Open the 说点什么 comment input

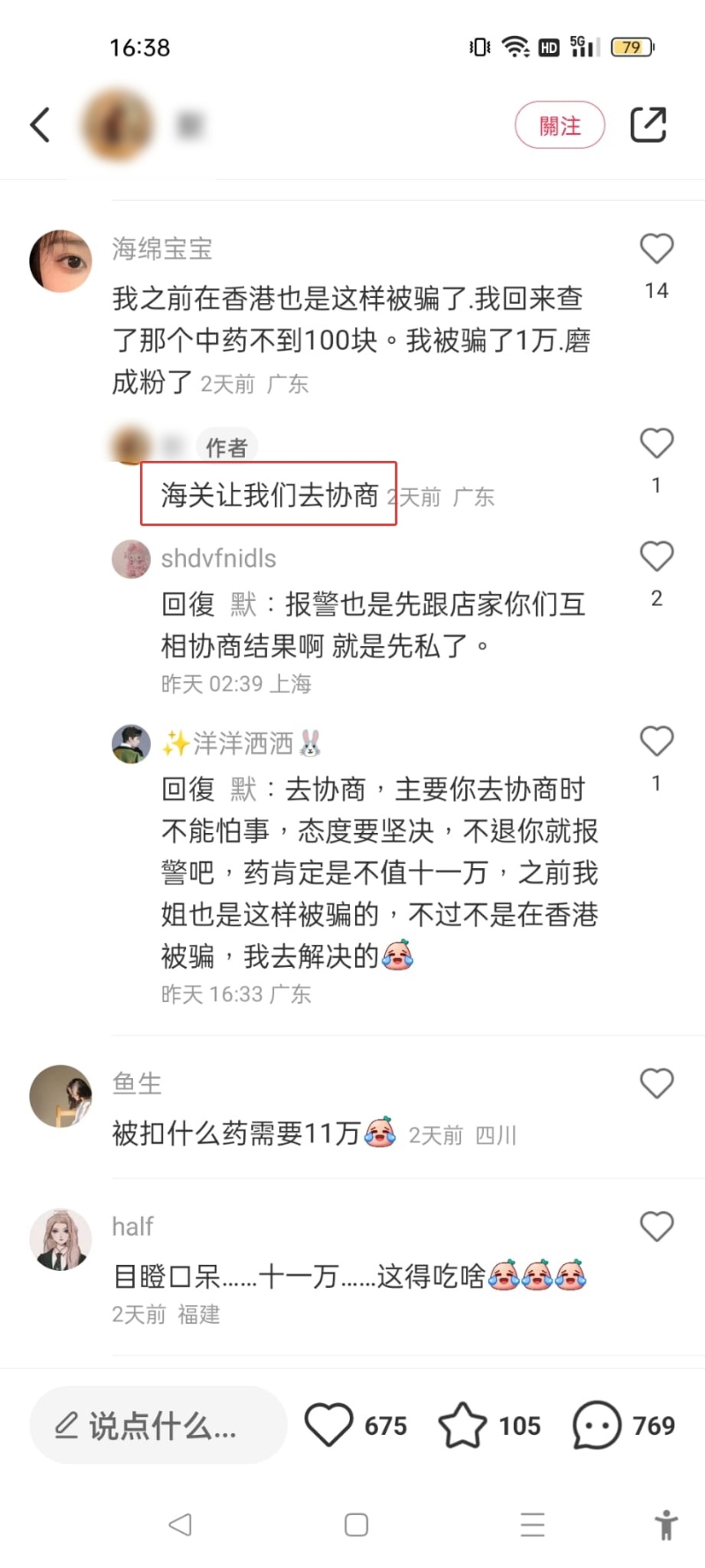(159, 1425)
